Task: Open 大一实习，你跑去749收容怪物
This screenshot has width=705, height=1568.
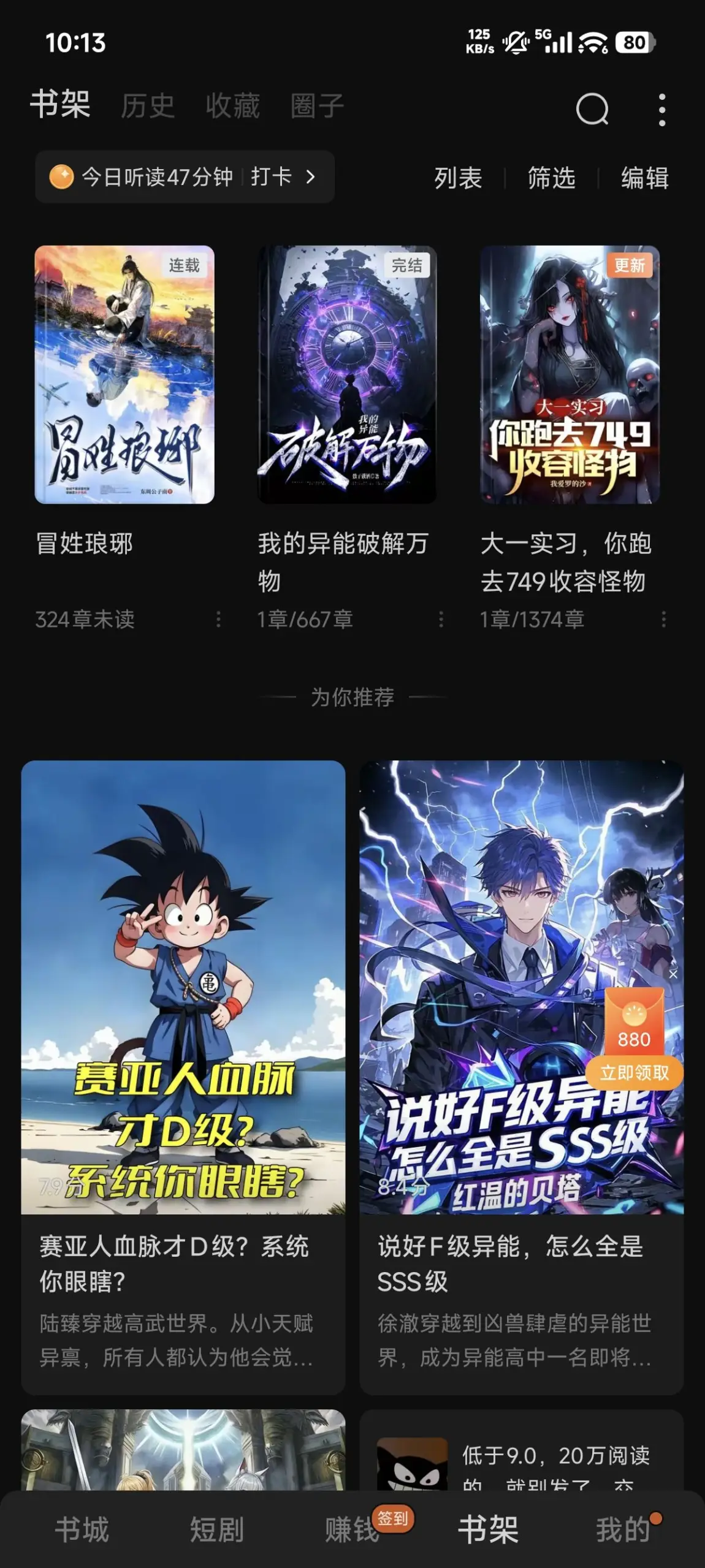Action: [x=570, y=374]
